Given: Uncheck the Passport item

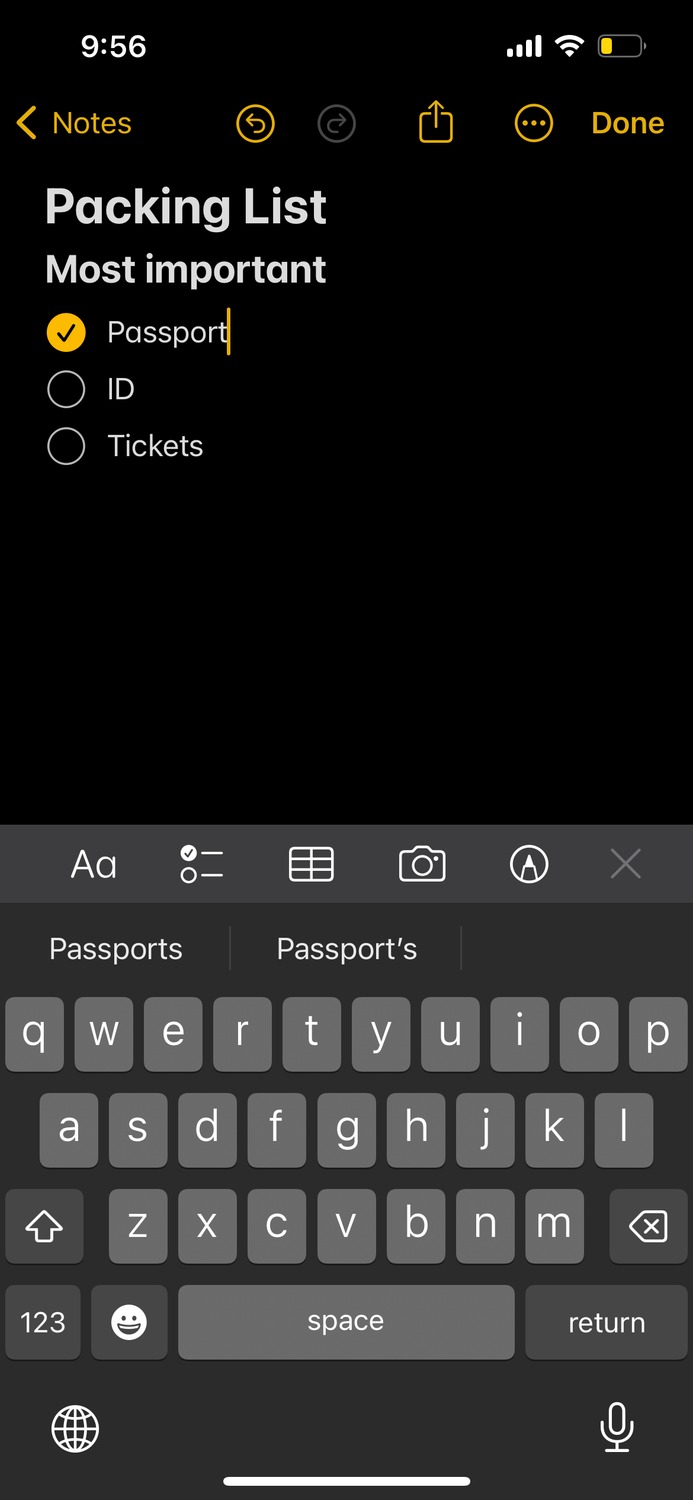Looking at the screenshot, I should click(66, 333).
